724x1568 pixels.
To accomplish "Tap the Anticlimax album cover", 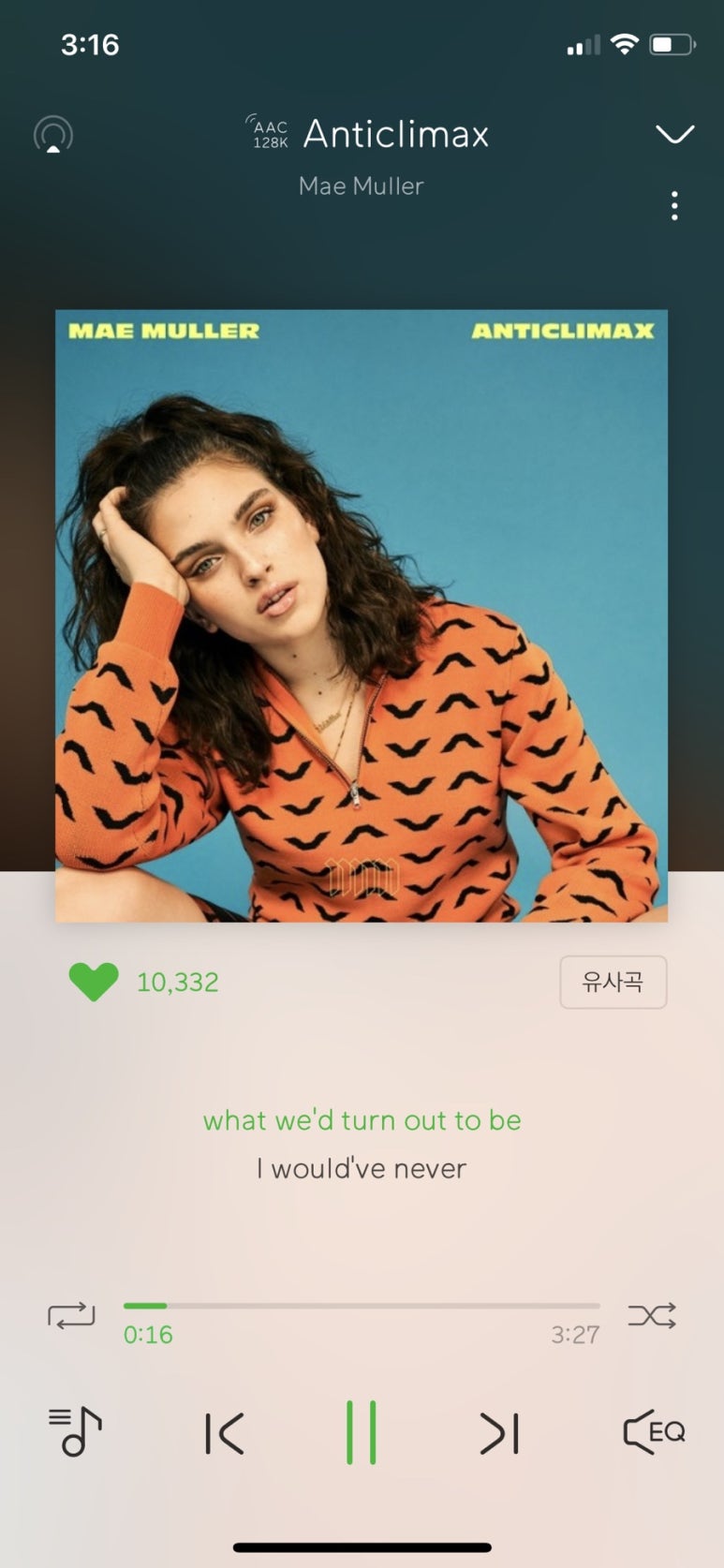I will point(362,615).
